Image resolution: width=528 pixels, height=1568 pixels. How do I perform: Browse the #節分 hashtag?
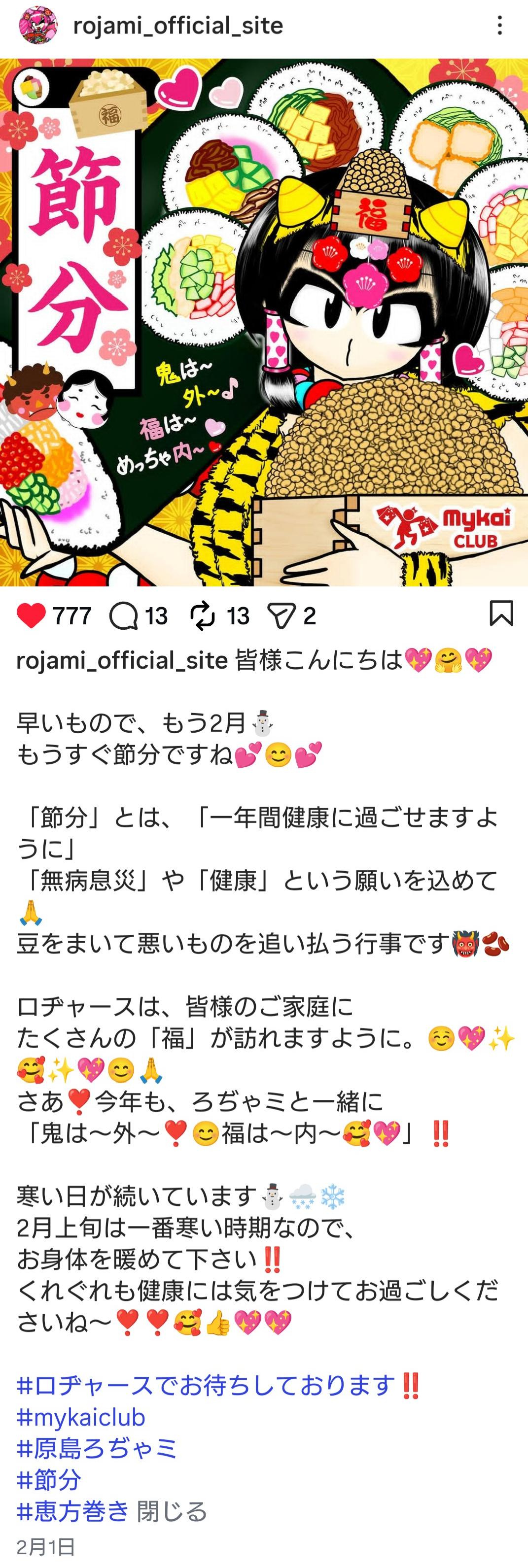49,1479
